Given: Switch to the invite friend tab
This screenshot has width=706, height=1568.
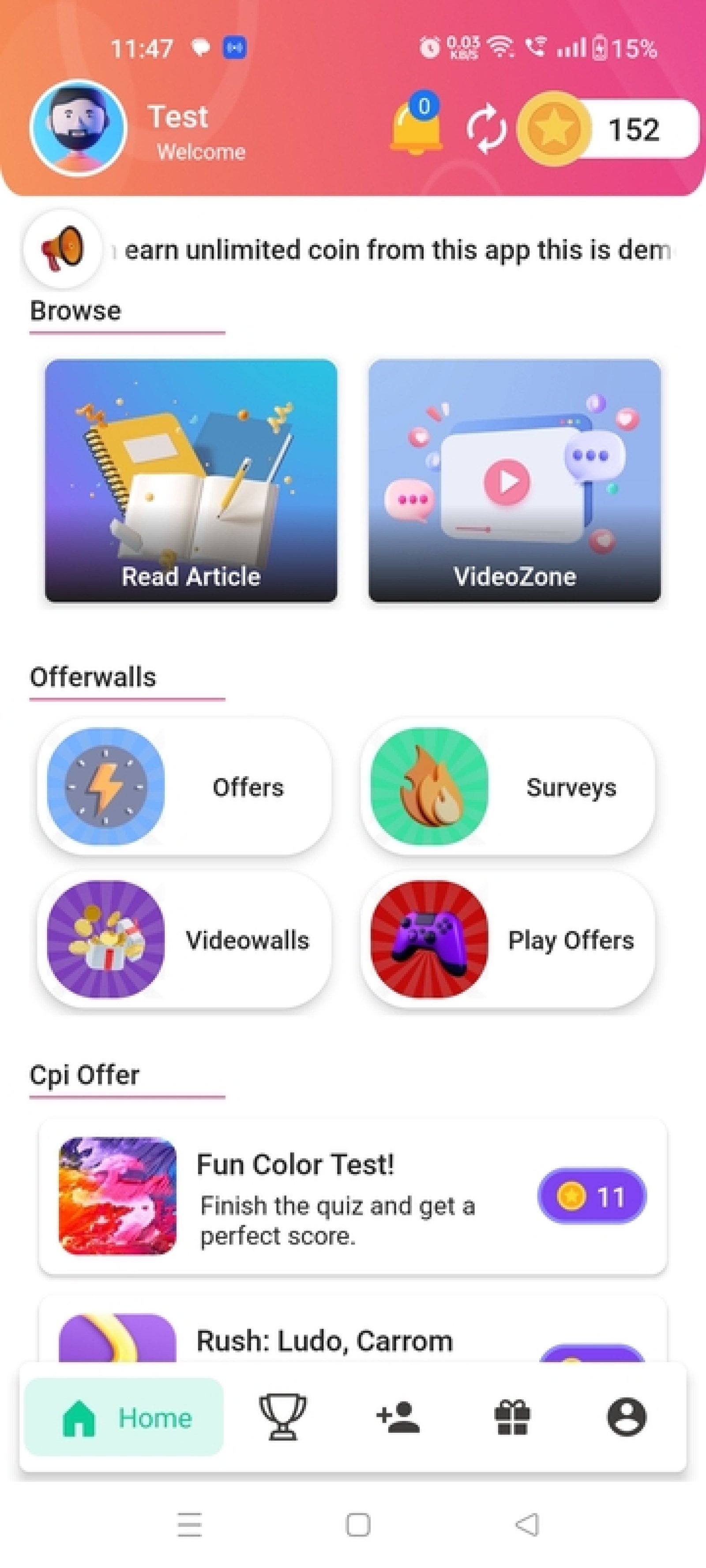Looking at the screenshot, I should [x=398, y=1417].
